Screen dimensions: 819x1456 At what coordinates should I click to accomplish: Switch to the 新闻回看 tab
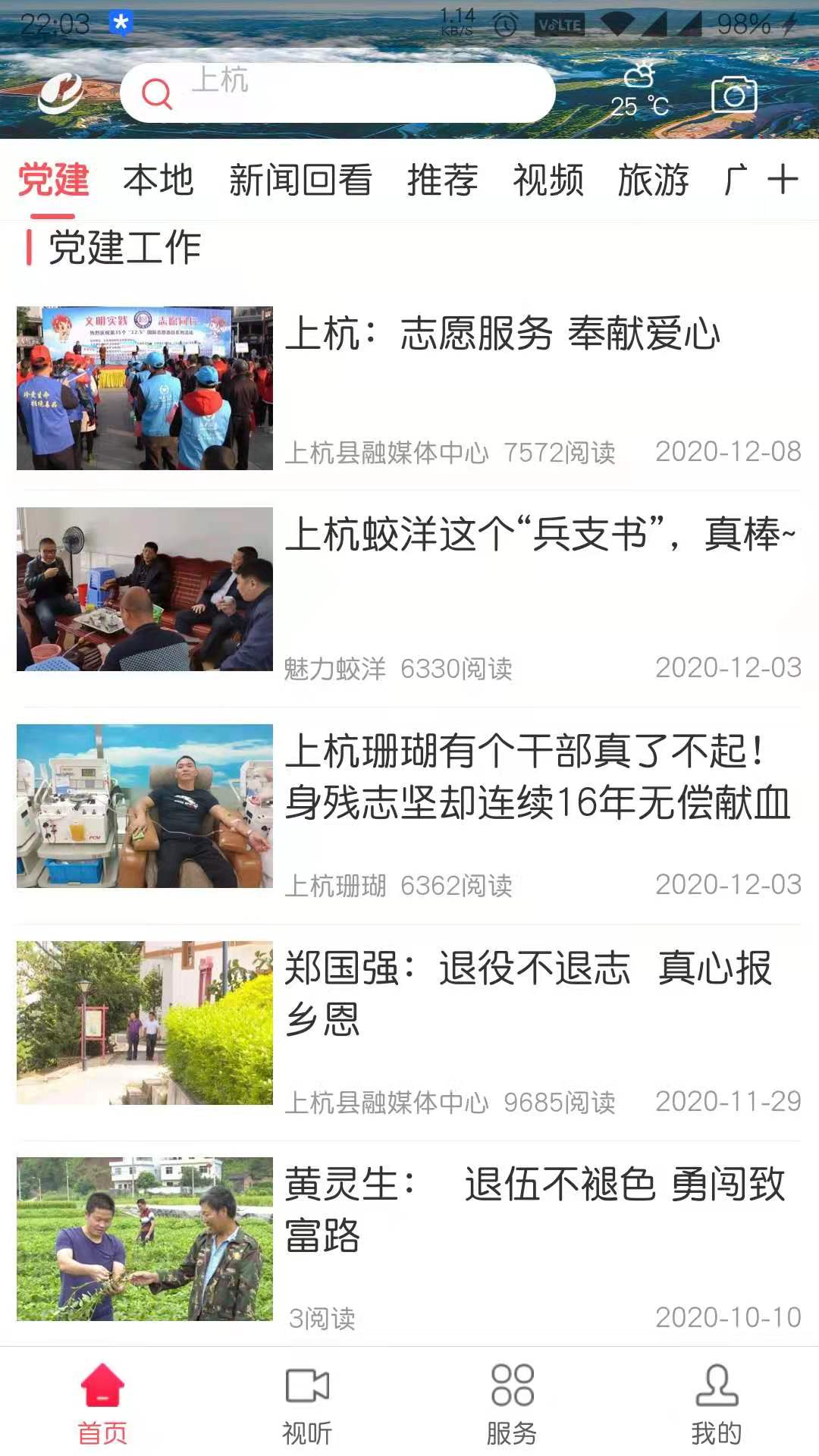(x=300, y=180)
